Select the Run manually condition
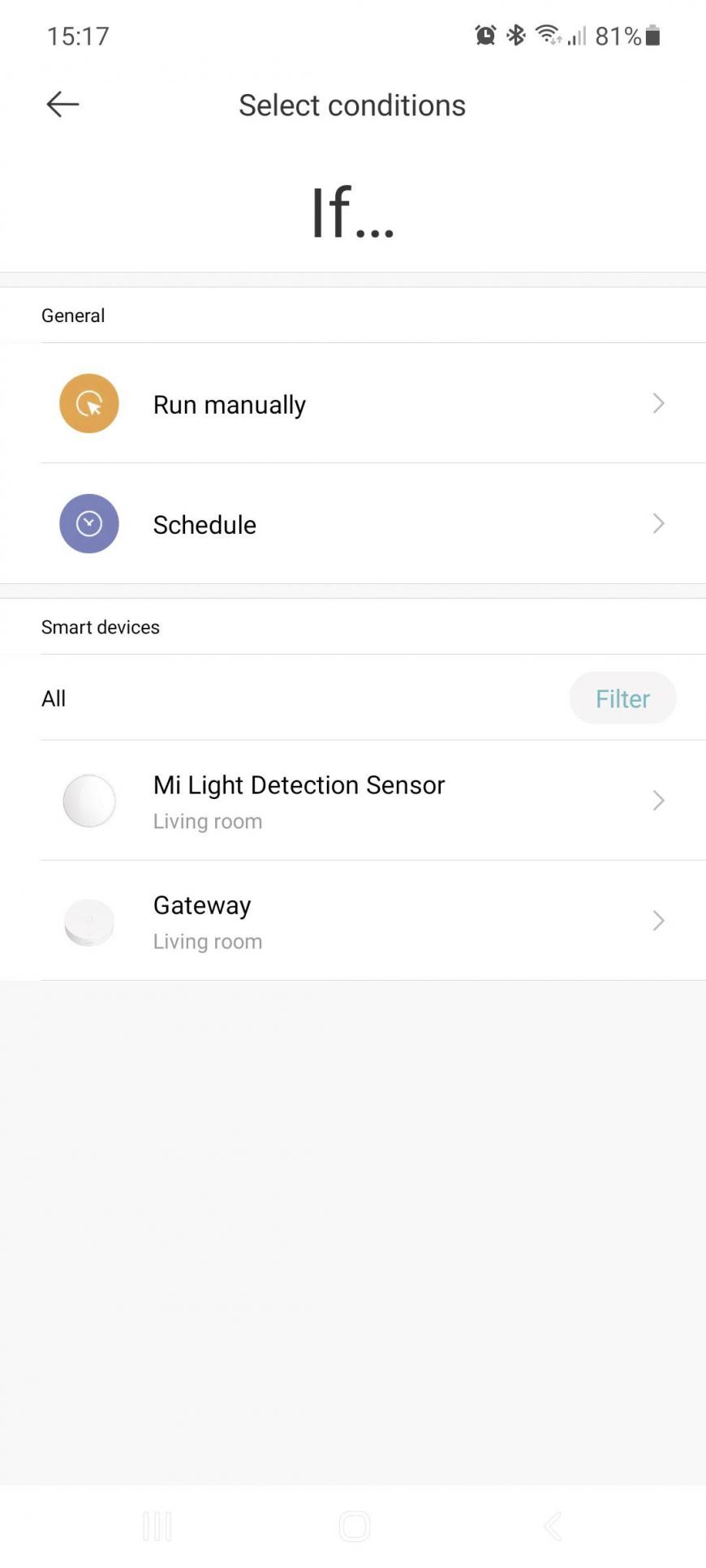 coord(353,403)
